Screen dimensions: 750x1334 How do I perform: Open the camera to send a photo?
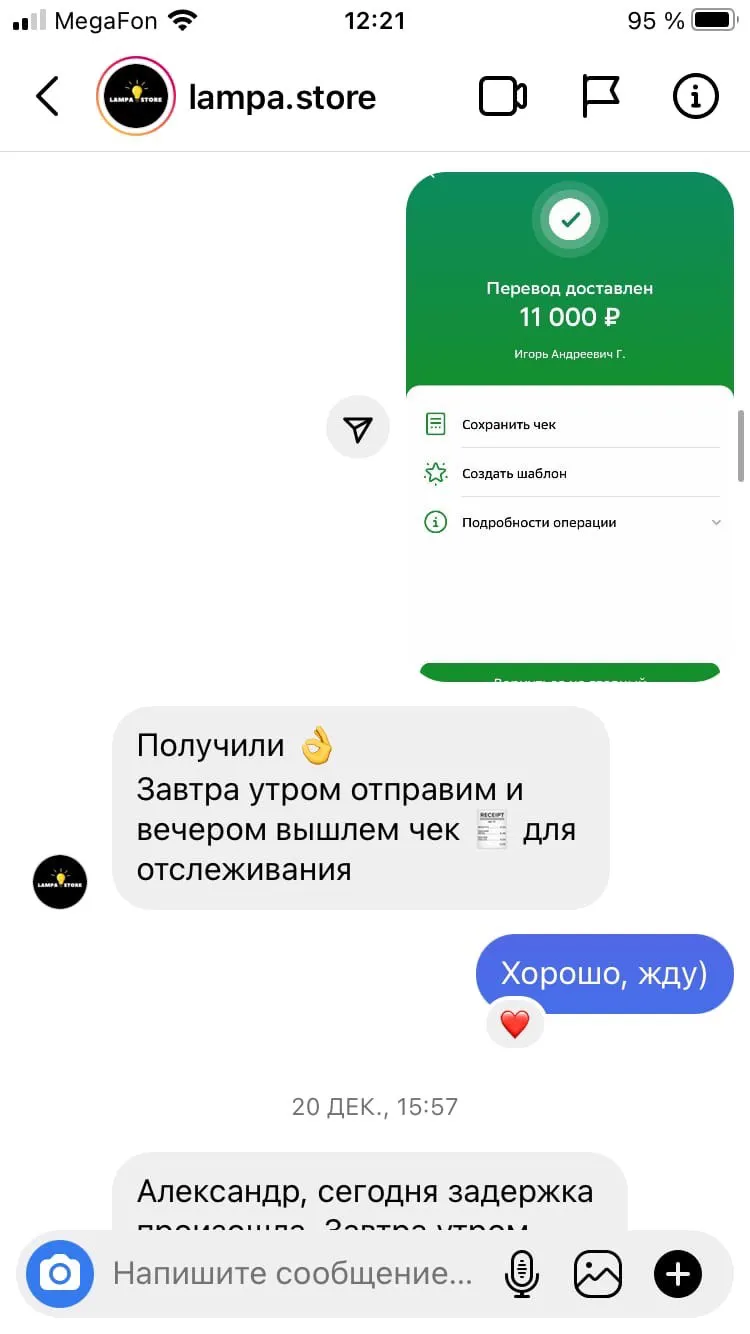click(x=60, y=1274)
